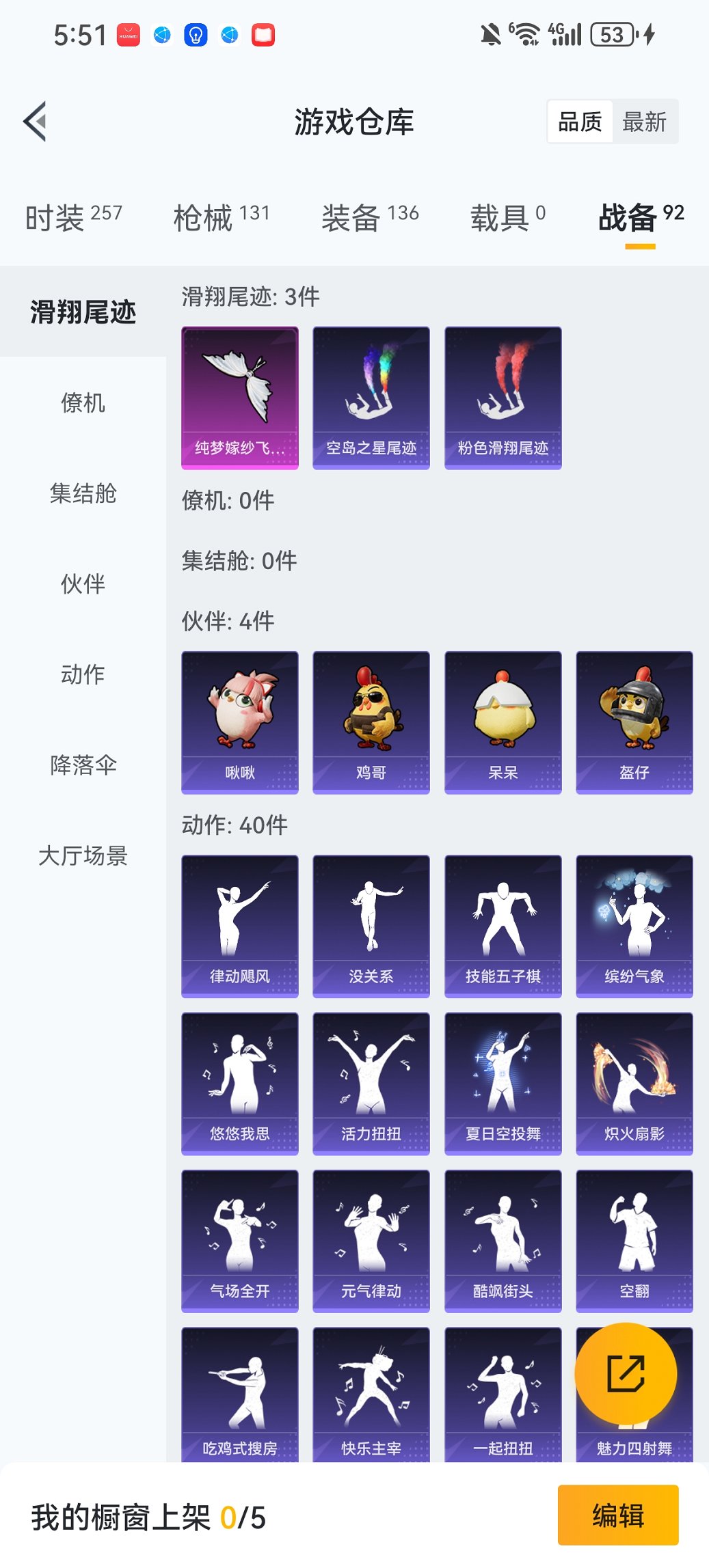Select the 降落伞 category
The height and width of the screenshot is (1568, 709).
tap(83, 765)
